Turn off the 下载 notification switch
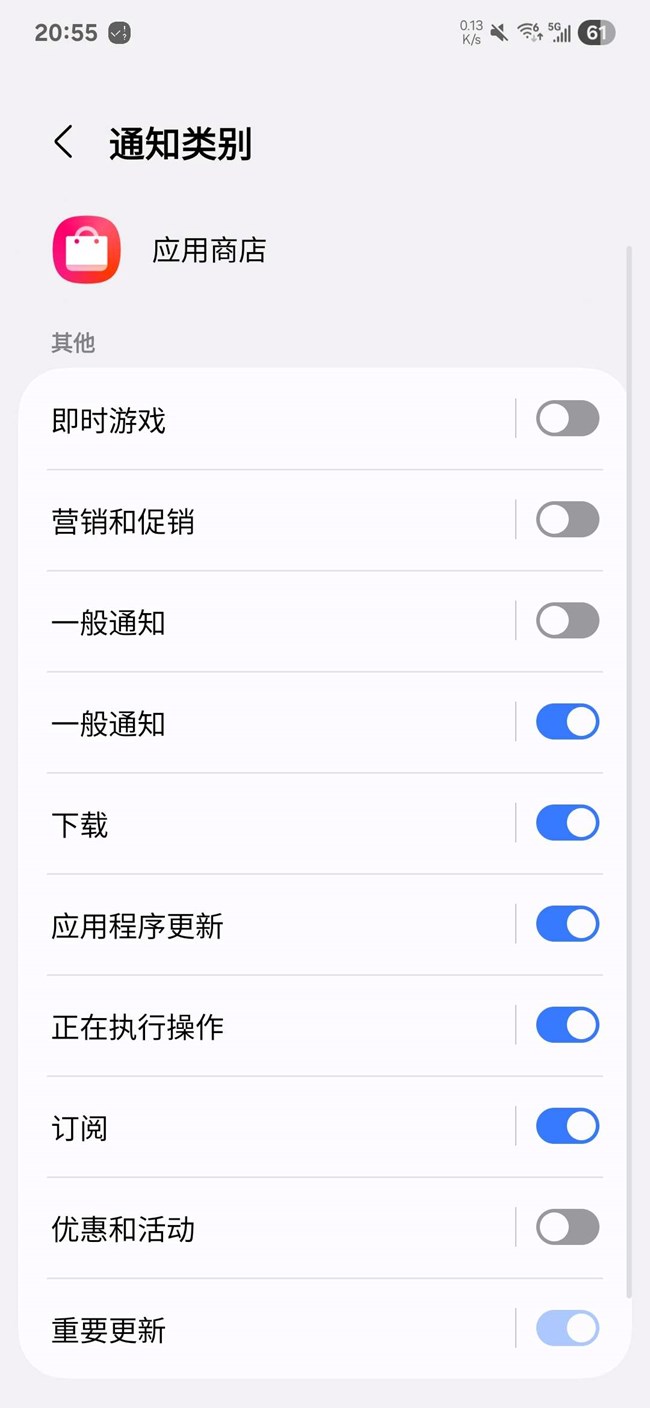The width and height of the screenshot is (650, 1408). [567, 823]
